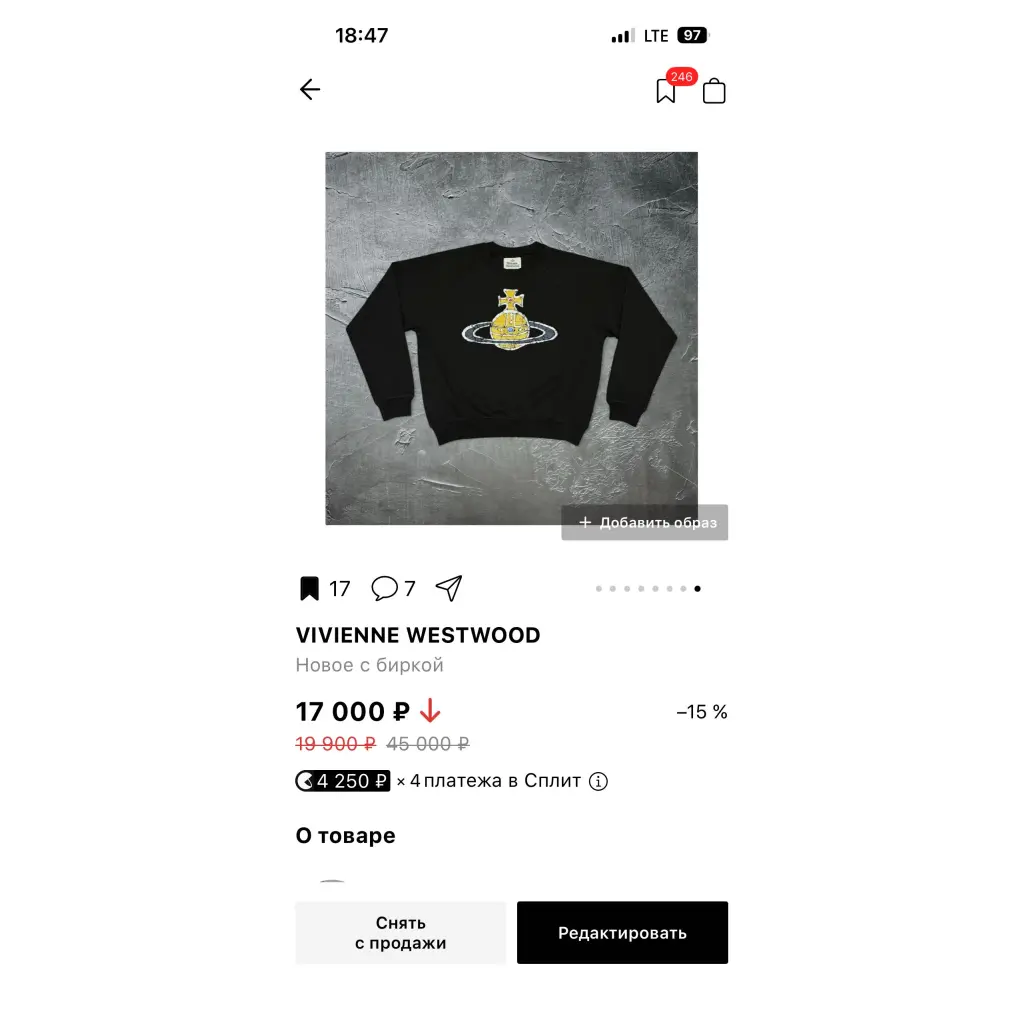Edit the listing with Редактировать
This screenshot has width=1024, height=1024.
[622, 933]
